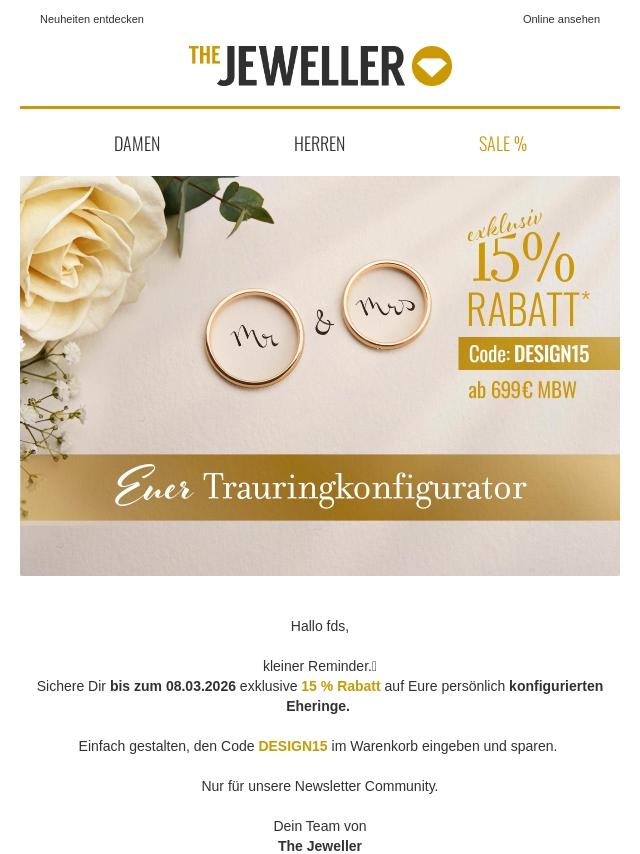The width and height of the screenshot is (640, 854).
Task: Open The Jeweller logo header
Action: tap(320, 66)
